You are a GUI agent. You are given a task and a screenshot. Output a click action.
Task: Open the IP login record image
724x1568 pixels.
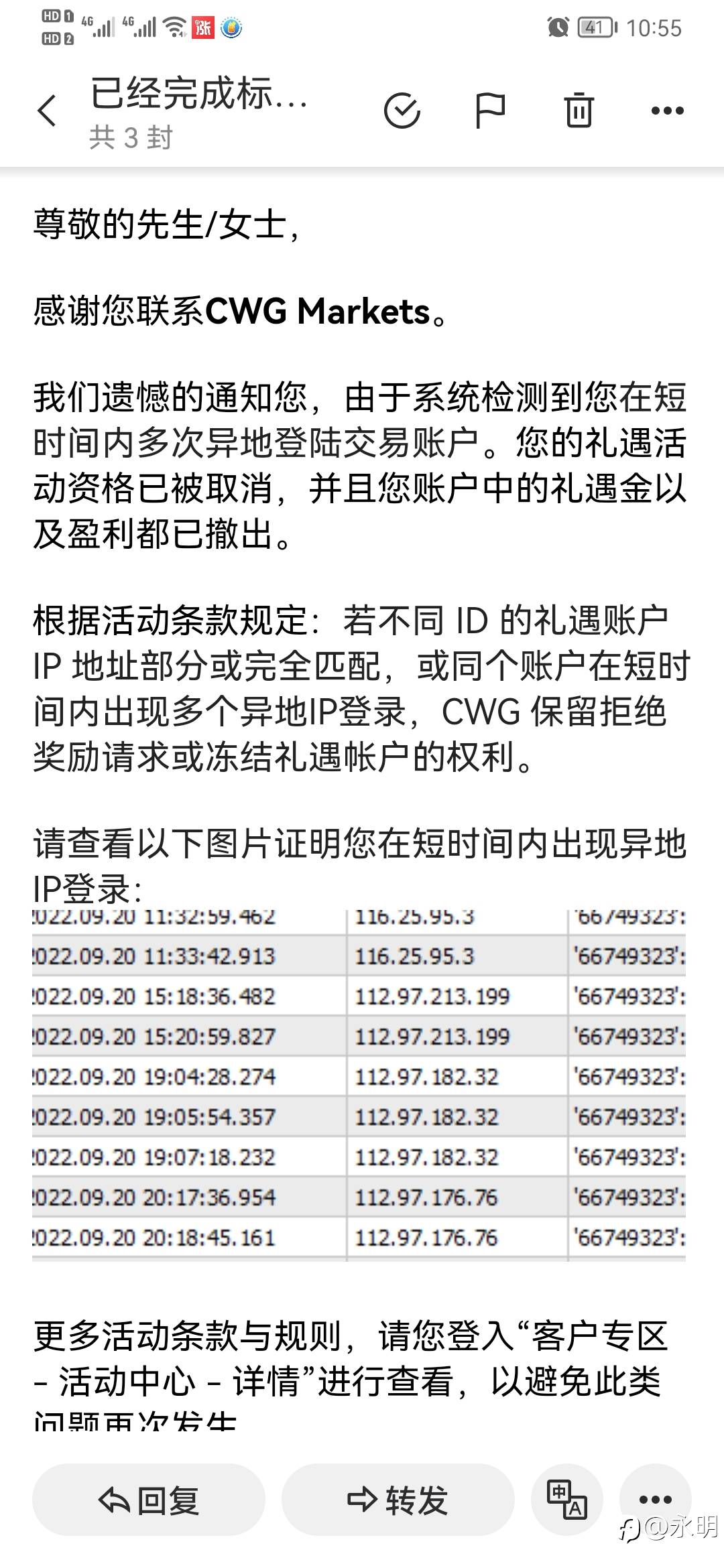[x=359, y=1086]
